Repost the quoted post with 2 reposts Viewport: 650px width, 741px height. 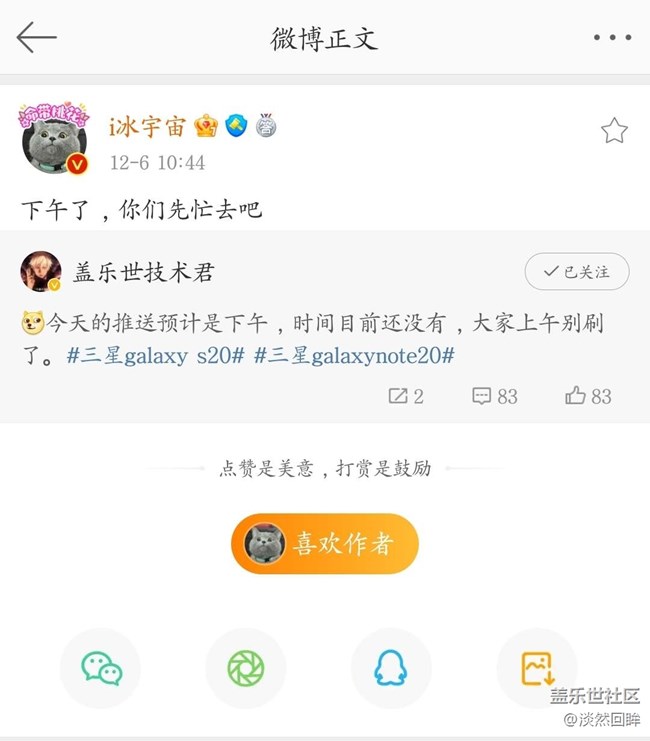pos(405,396)
